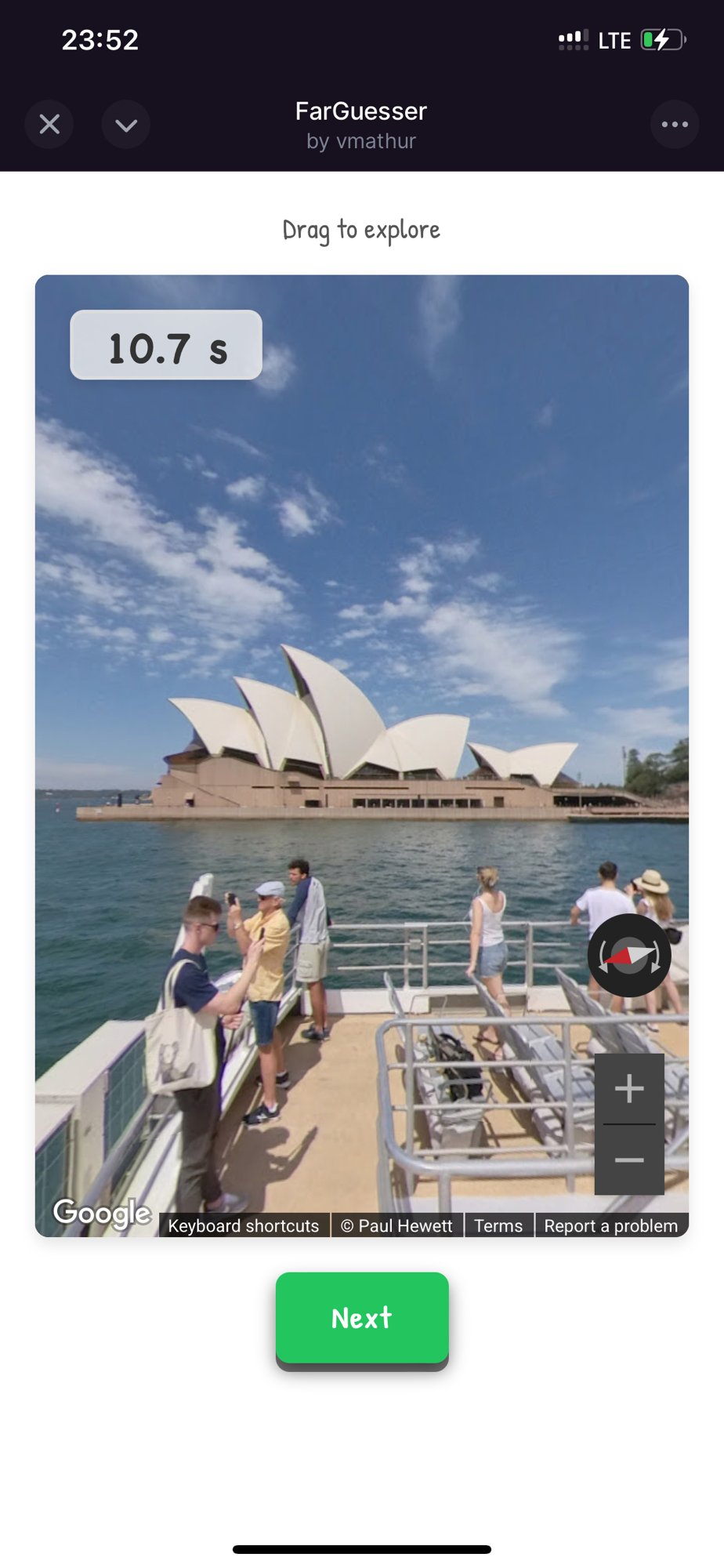Image resolution: width=724 pixels, height=1568 pixels.
Task: Open the Paul Hewett photo credit
Action: pyautogui.click(x=397, y=1225)
